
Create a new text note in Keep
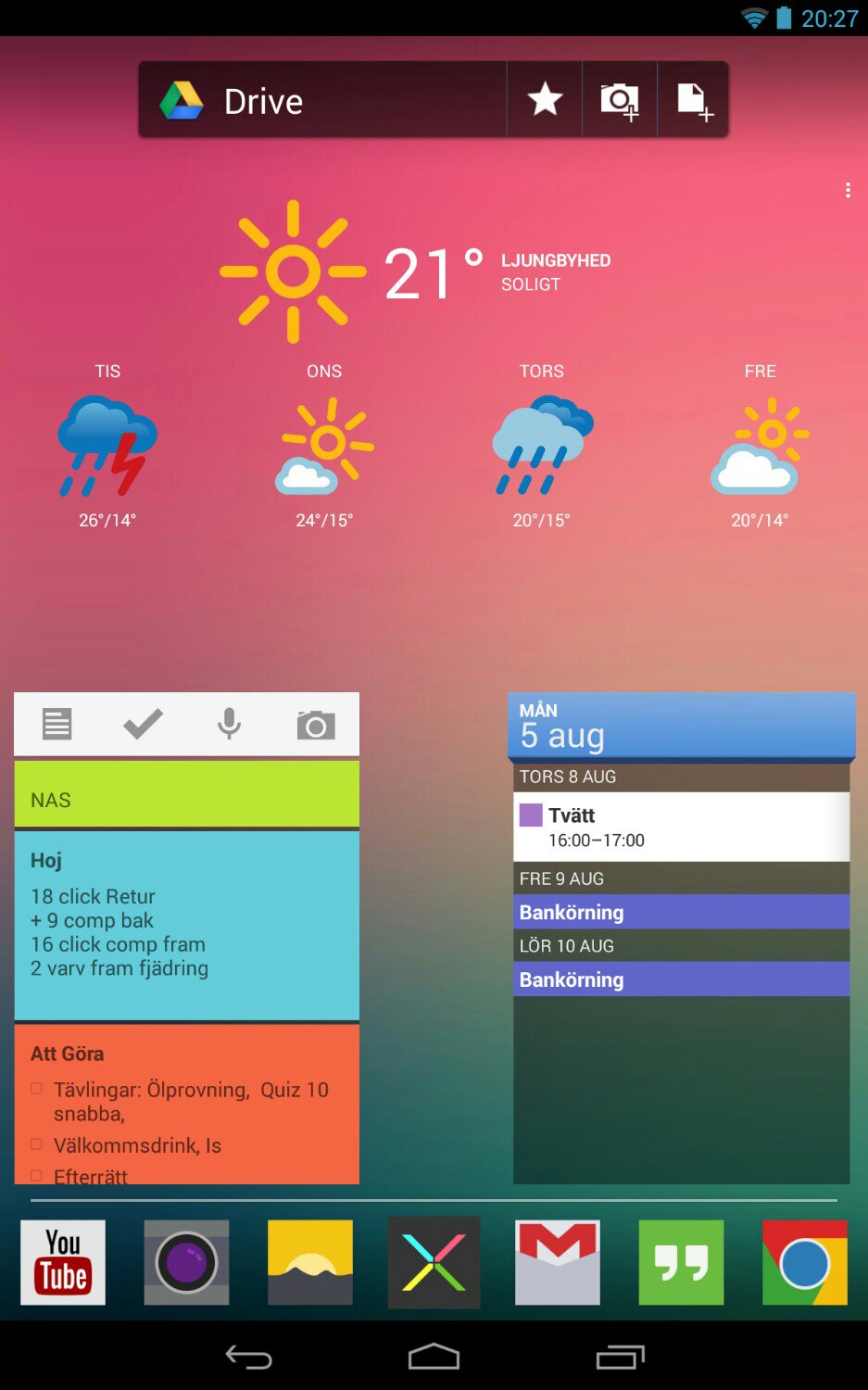click(57, 724)
